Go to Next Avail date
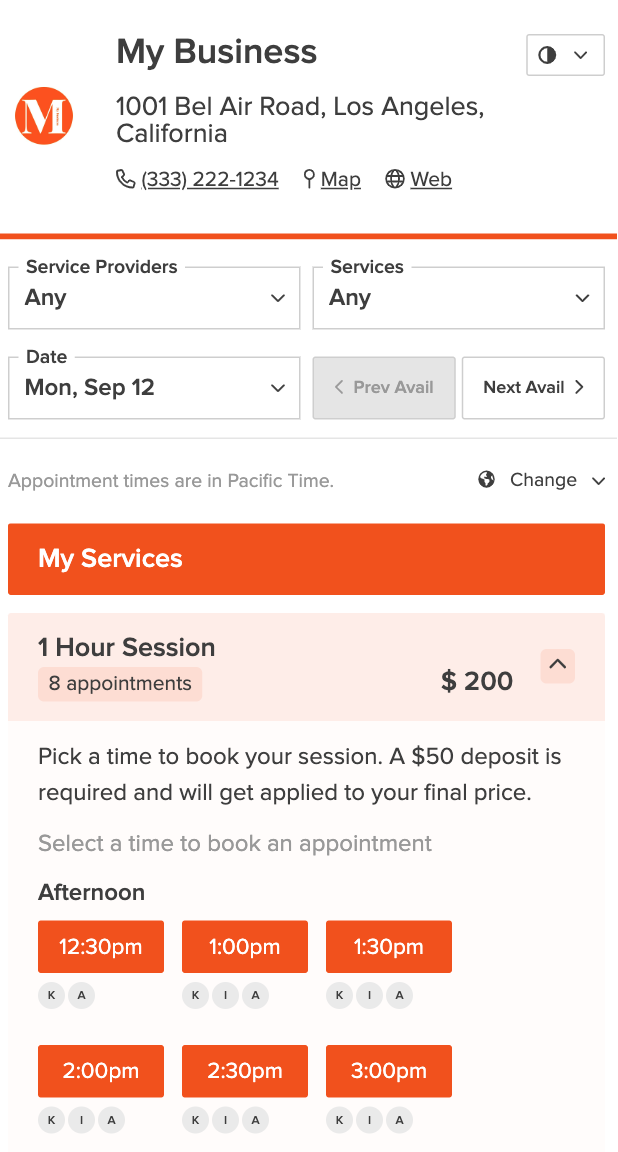The width and height of the screenshot is (618, 1152). (533, 388)
